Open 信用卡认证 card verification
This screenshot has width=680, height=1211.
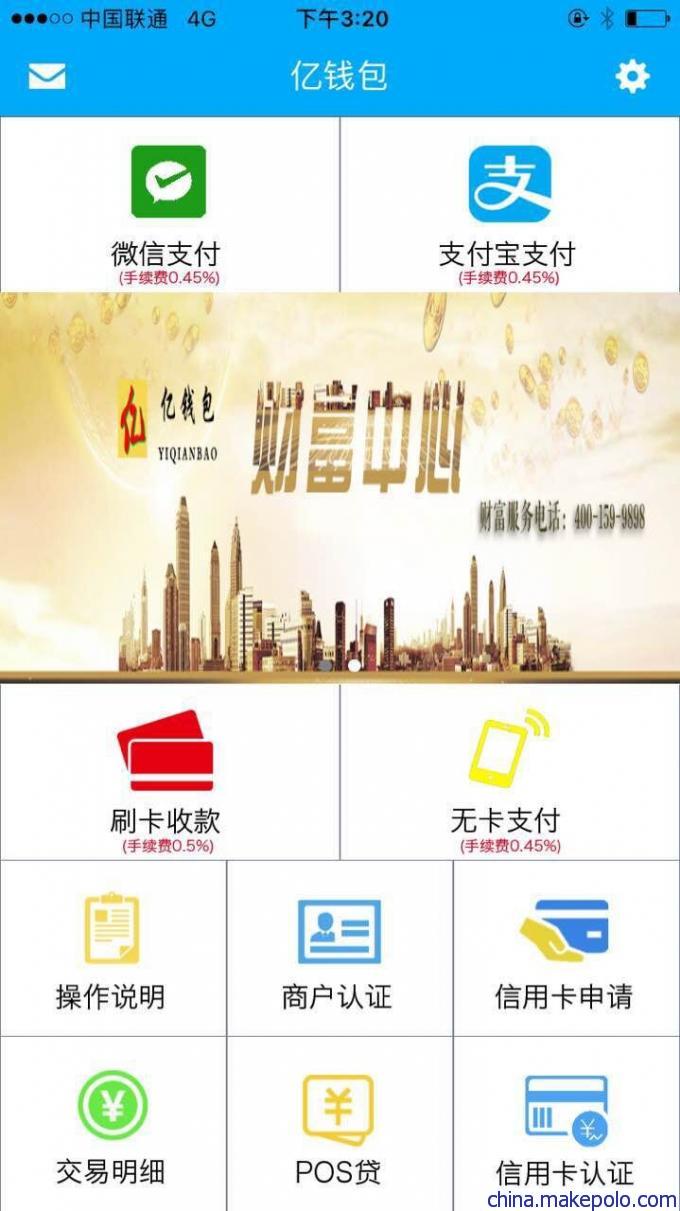pos(565,1125)
